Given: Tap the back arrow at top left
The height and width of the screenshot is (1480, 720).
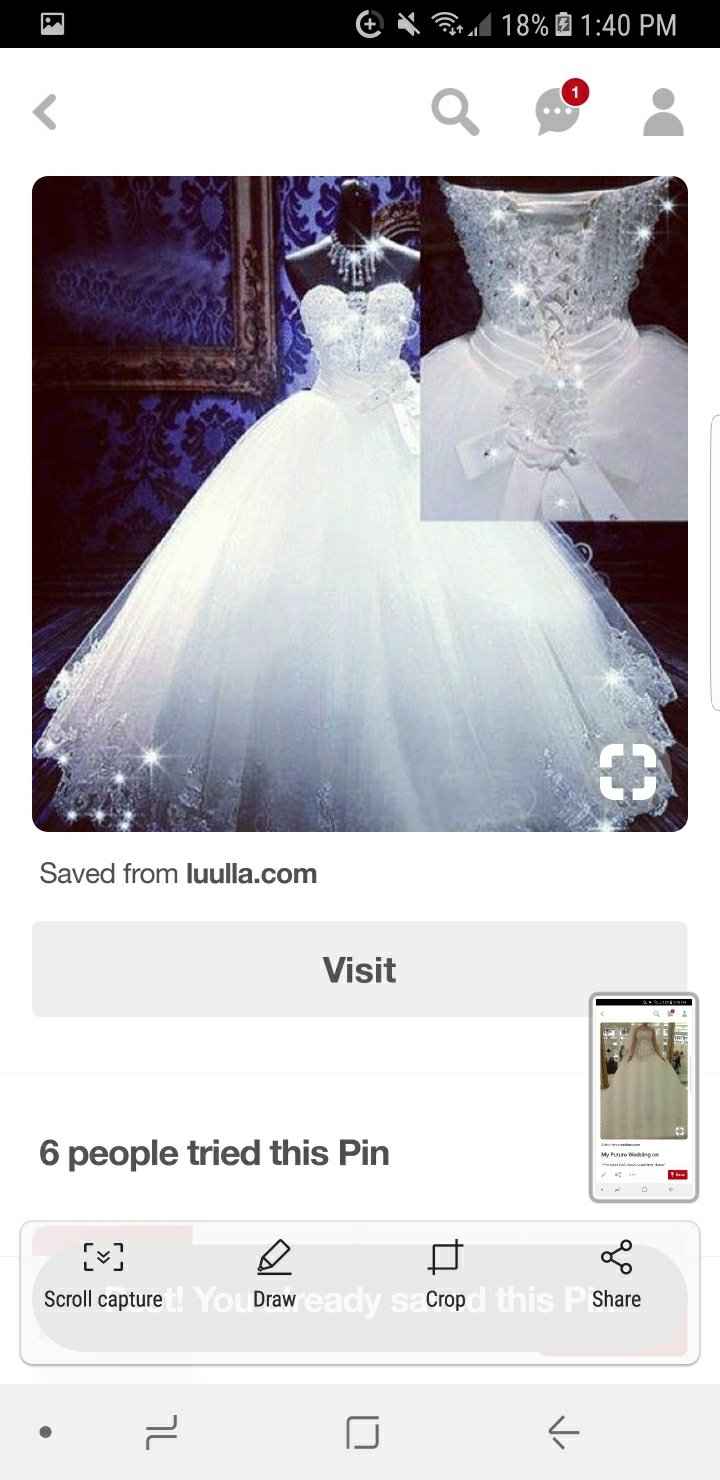Looking at the screenshot, I should coord(44,111).
